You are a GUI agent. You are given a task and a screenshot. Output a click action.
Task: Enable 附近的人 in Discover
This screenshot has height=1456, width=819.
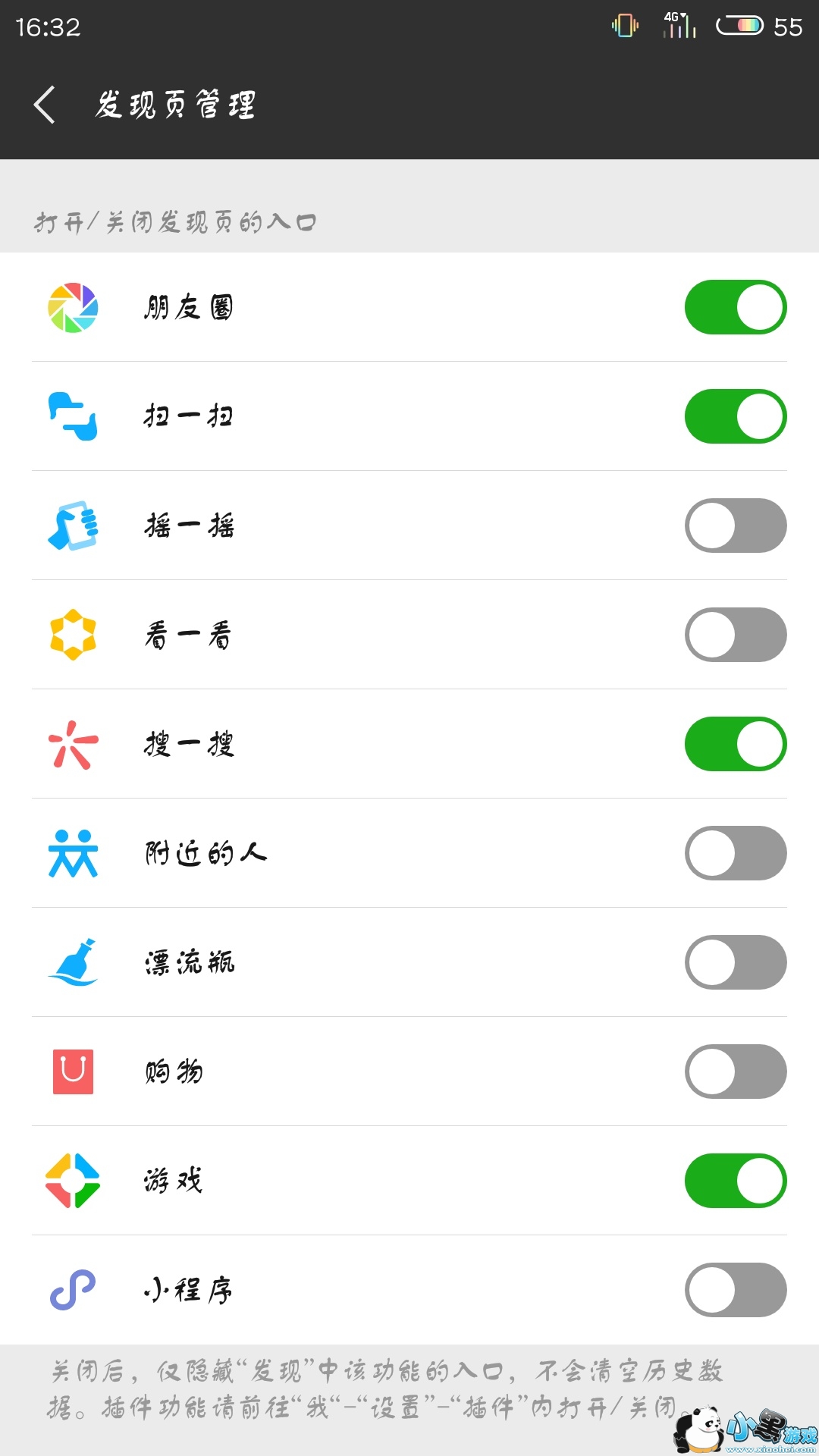coord(735,853)
